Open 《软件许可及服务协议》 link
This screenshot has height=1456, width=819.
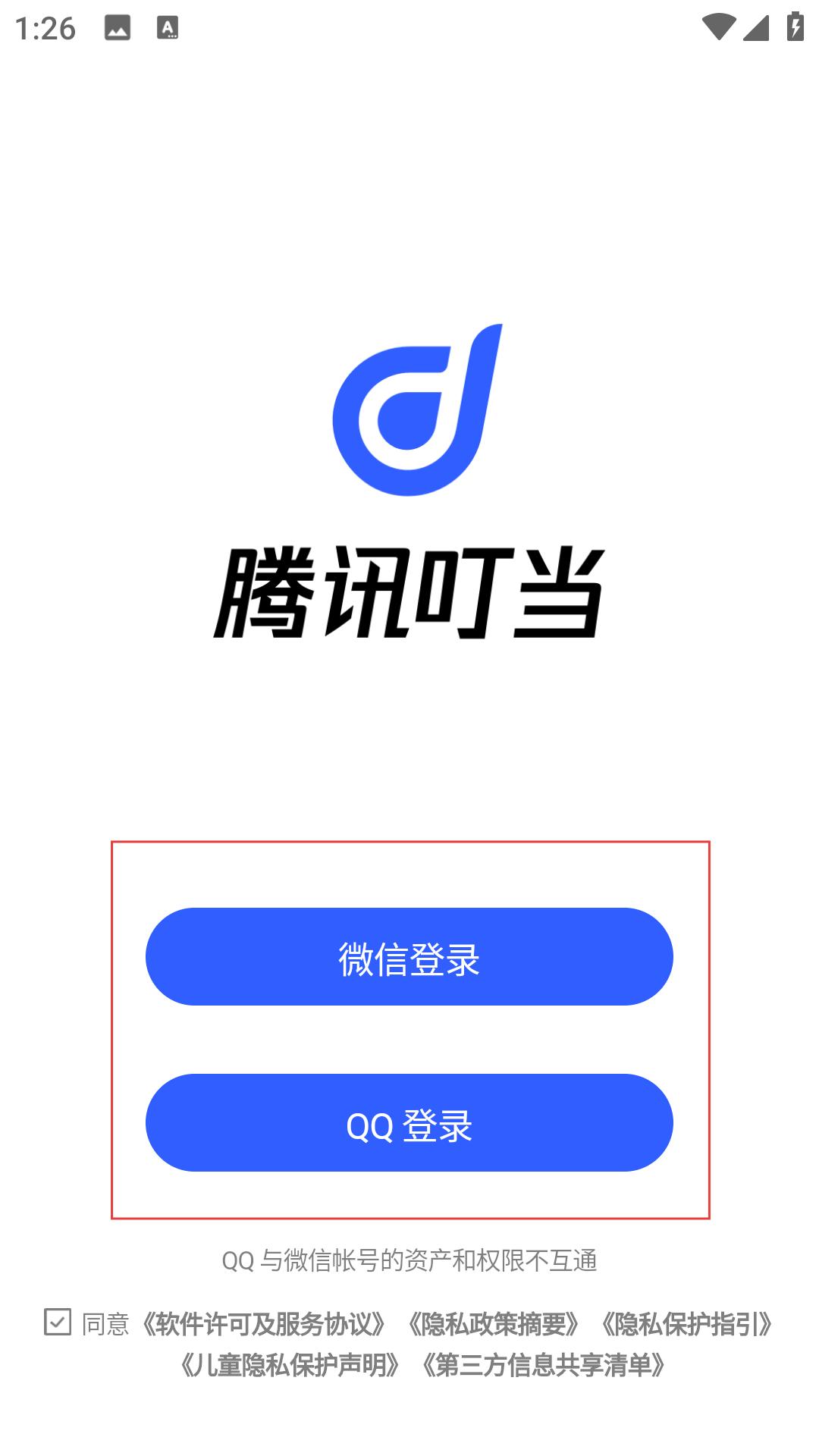click(264, 1324)
